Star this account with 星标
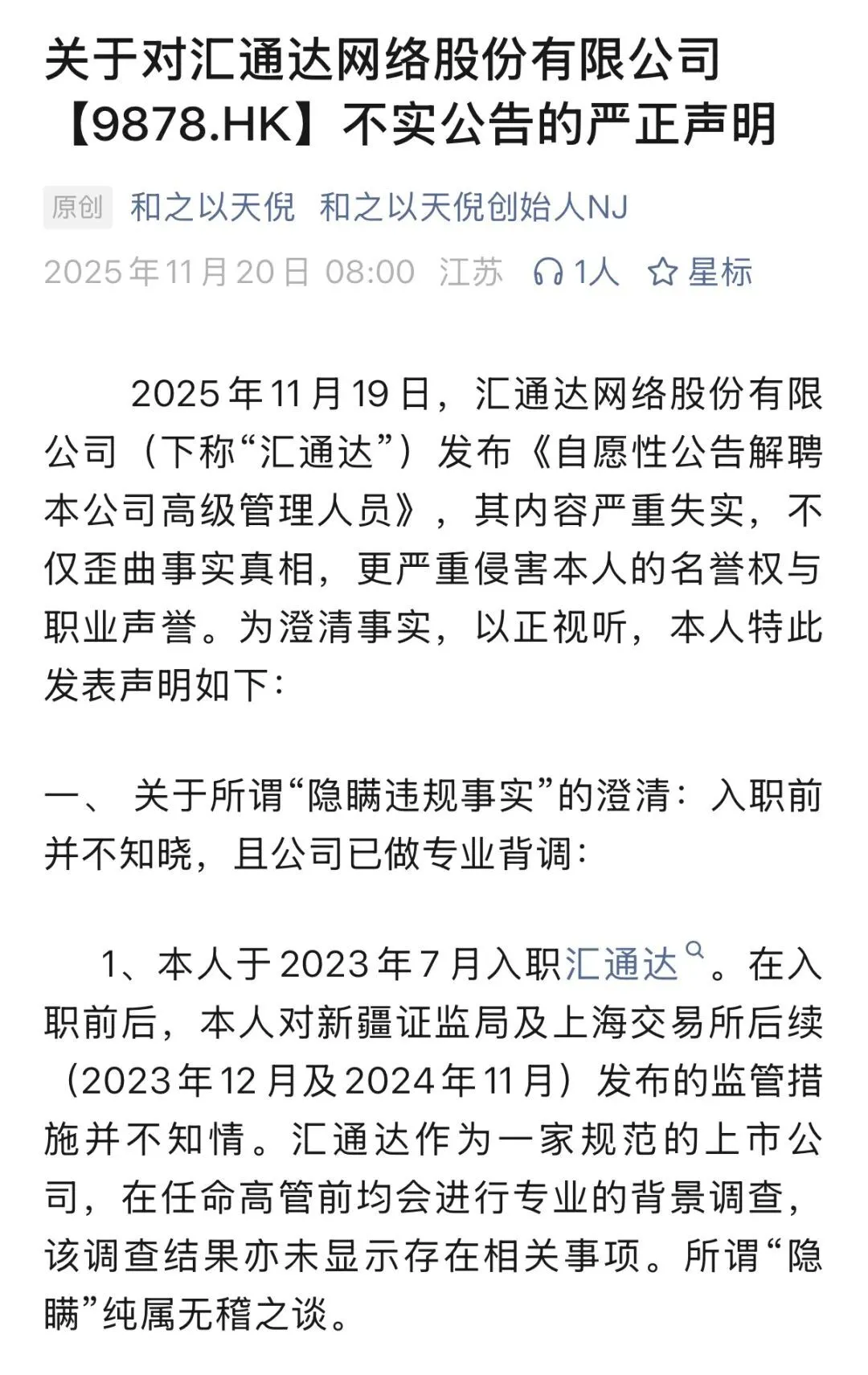Viewport: 868px width, 1375px height. (x=699, y=273)
